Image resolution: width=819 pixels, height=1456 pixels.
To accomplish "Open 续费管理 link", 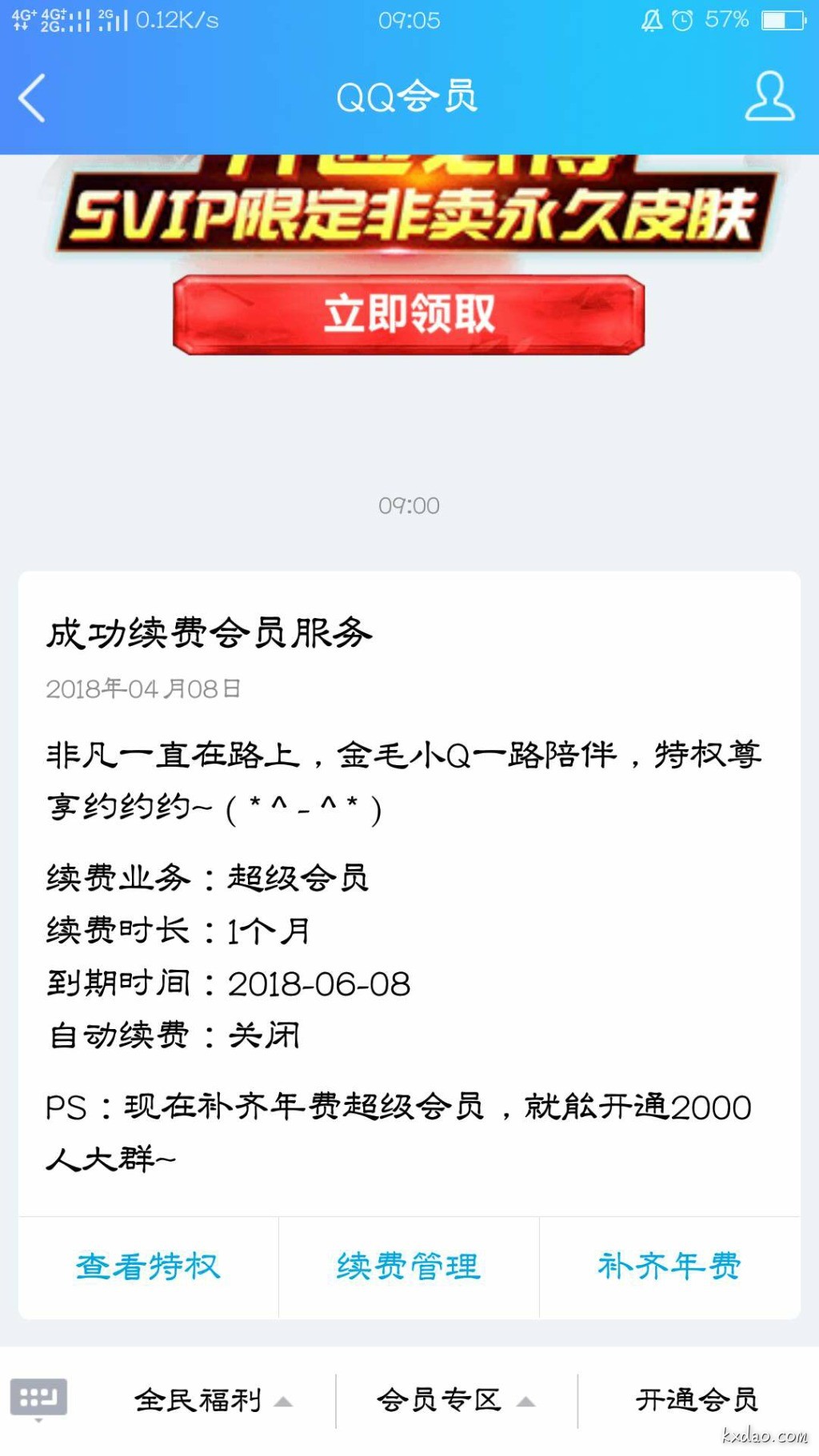I will pyautogui.click(x=409, y=1267).
